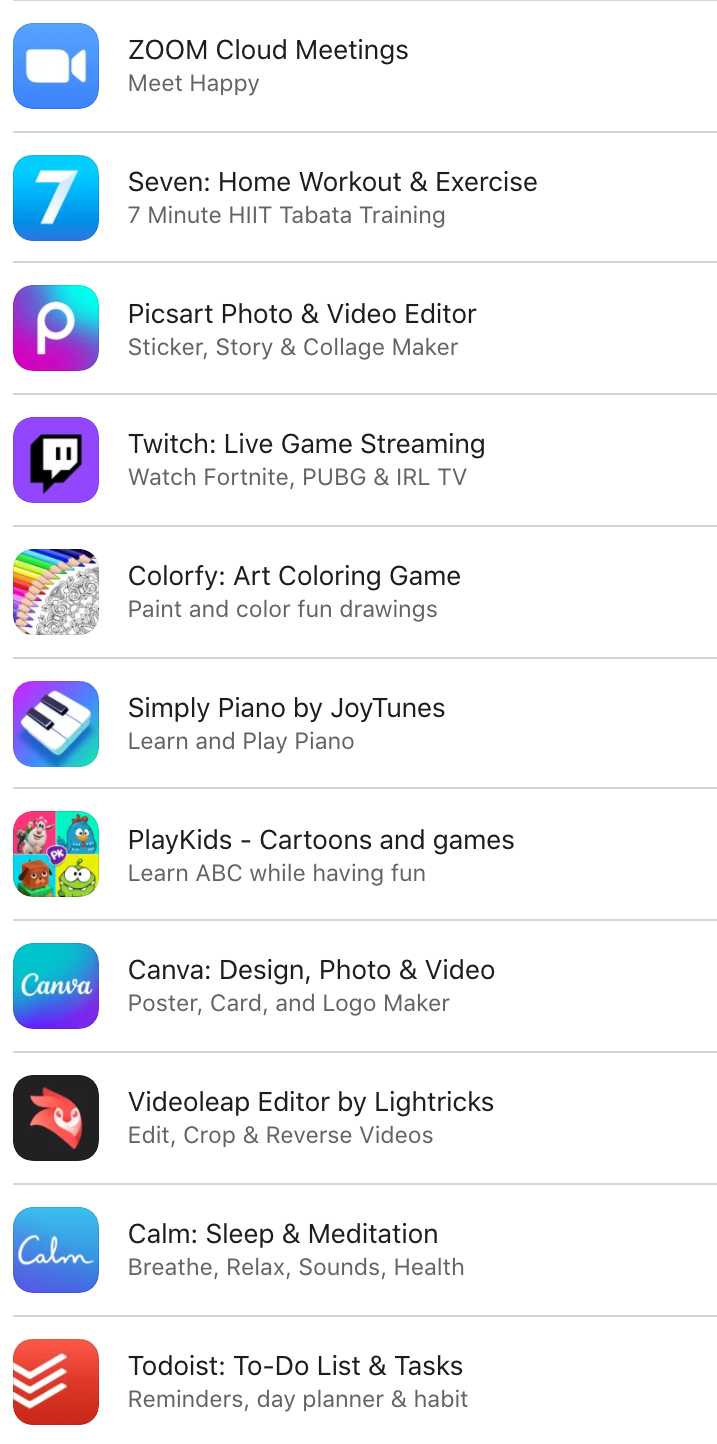View Canva: Design, Photo & Video
Image resolution: width=717 pixels, height=1444 pixels.
tap(311, 986)
